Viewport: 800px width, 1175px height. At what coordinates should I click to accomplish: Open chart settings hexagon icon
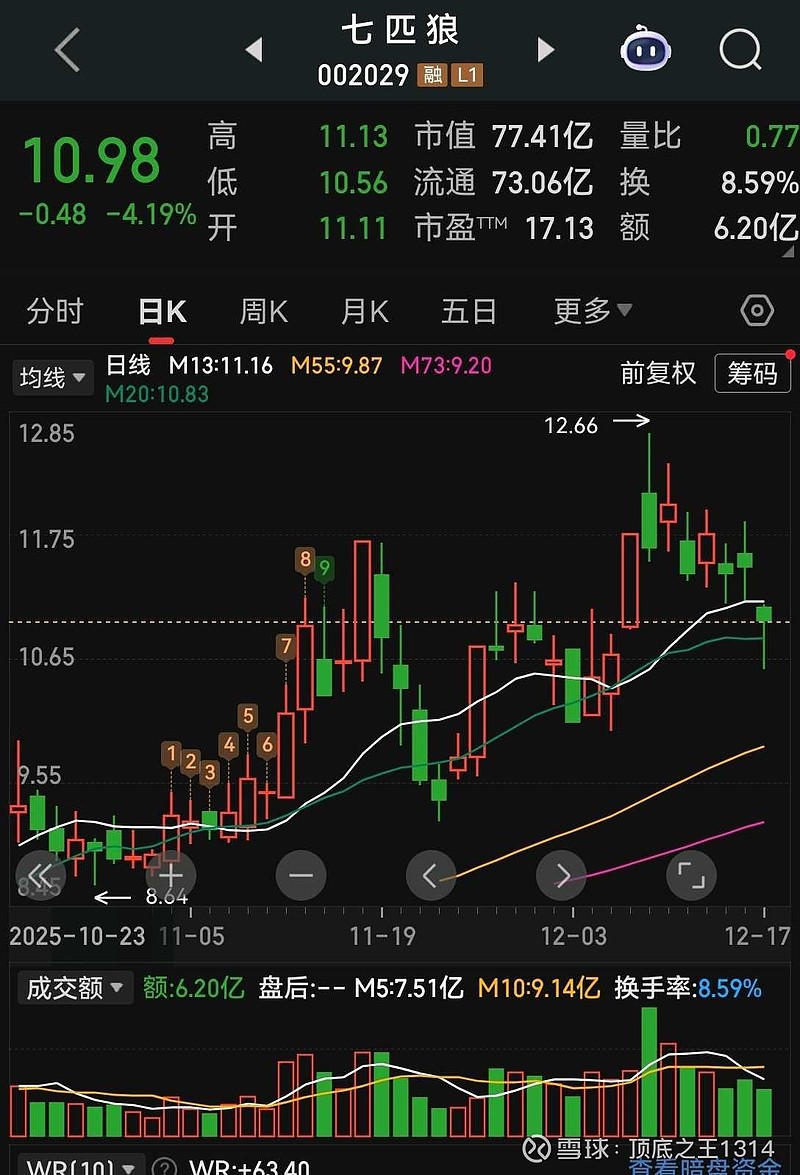757,310
